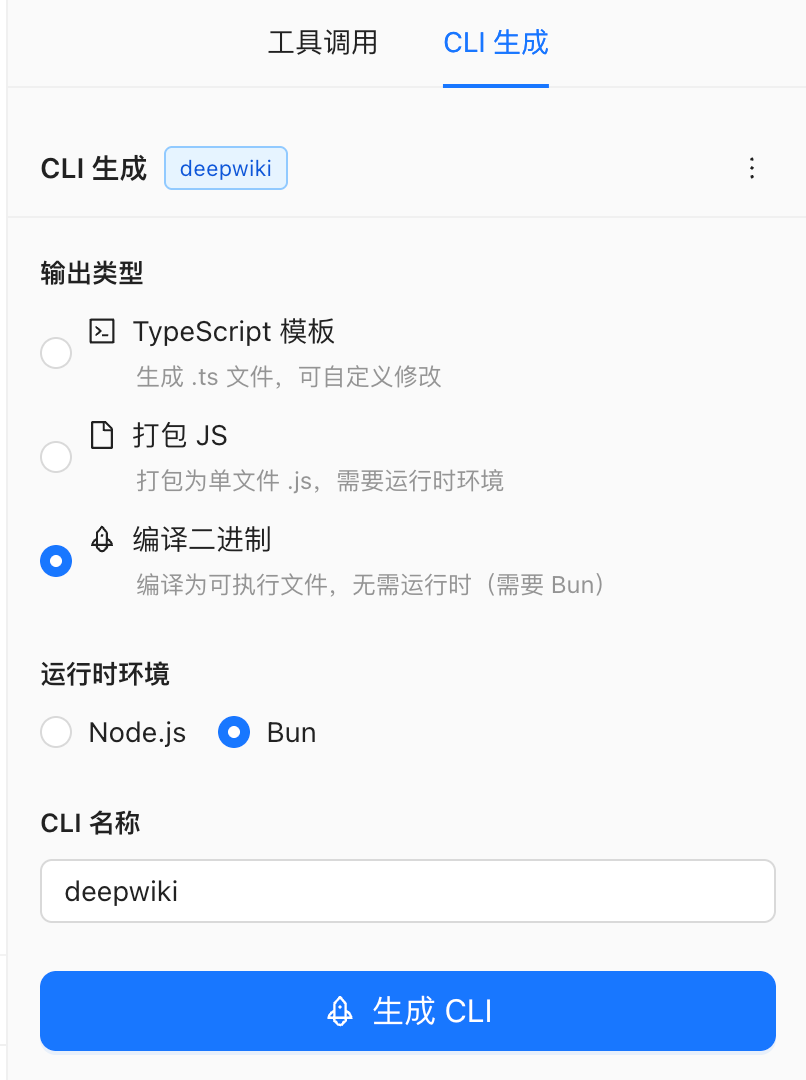Click the CLI 生成 heading label
806x1080 pixels.
[x=93, y=168]
